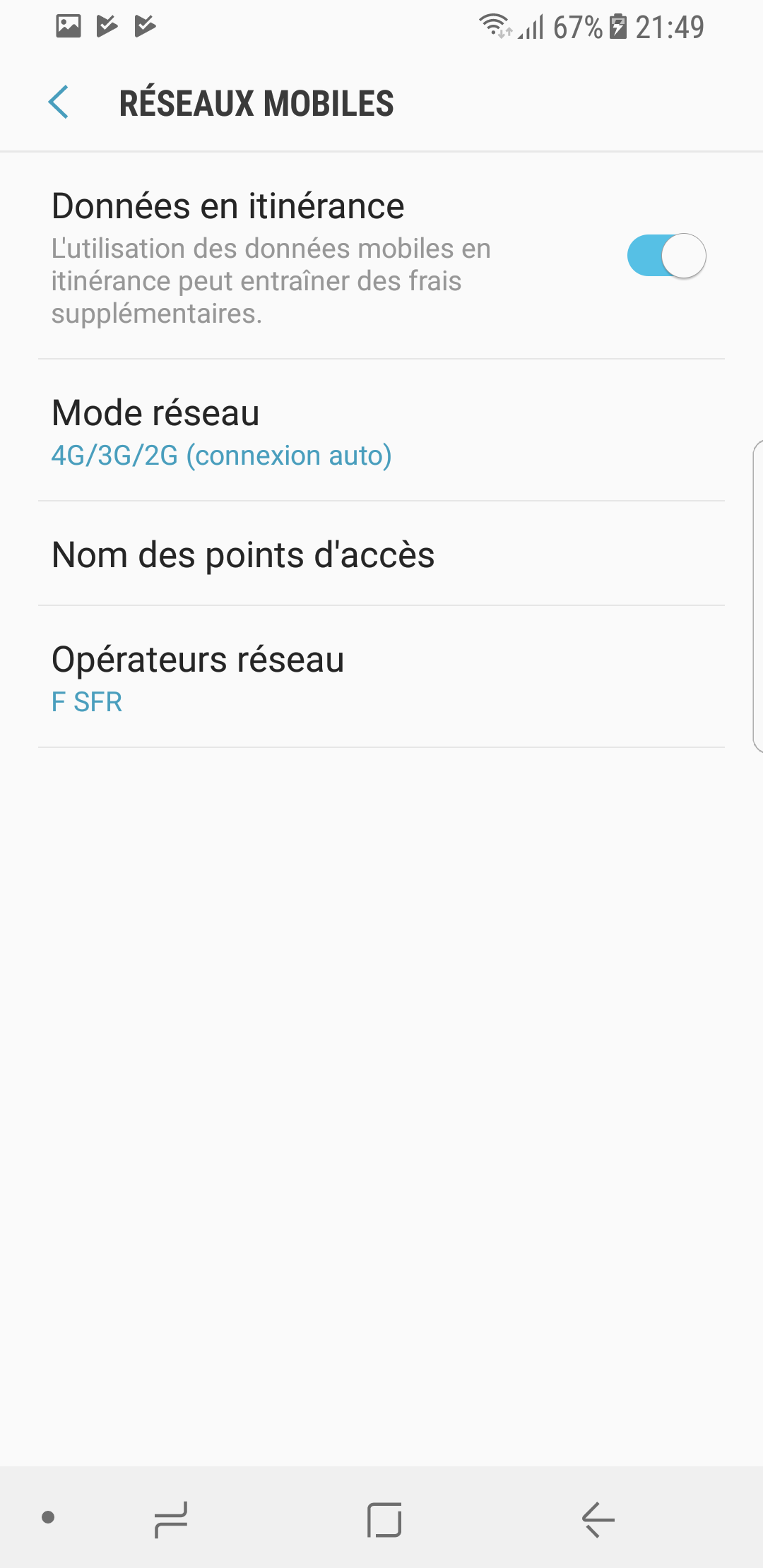Open Mode réseau settings
This screenshot has width=763, height=1568.
coord(381,431)
